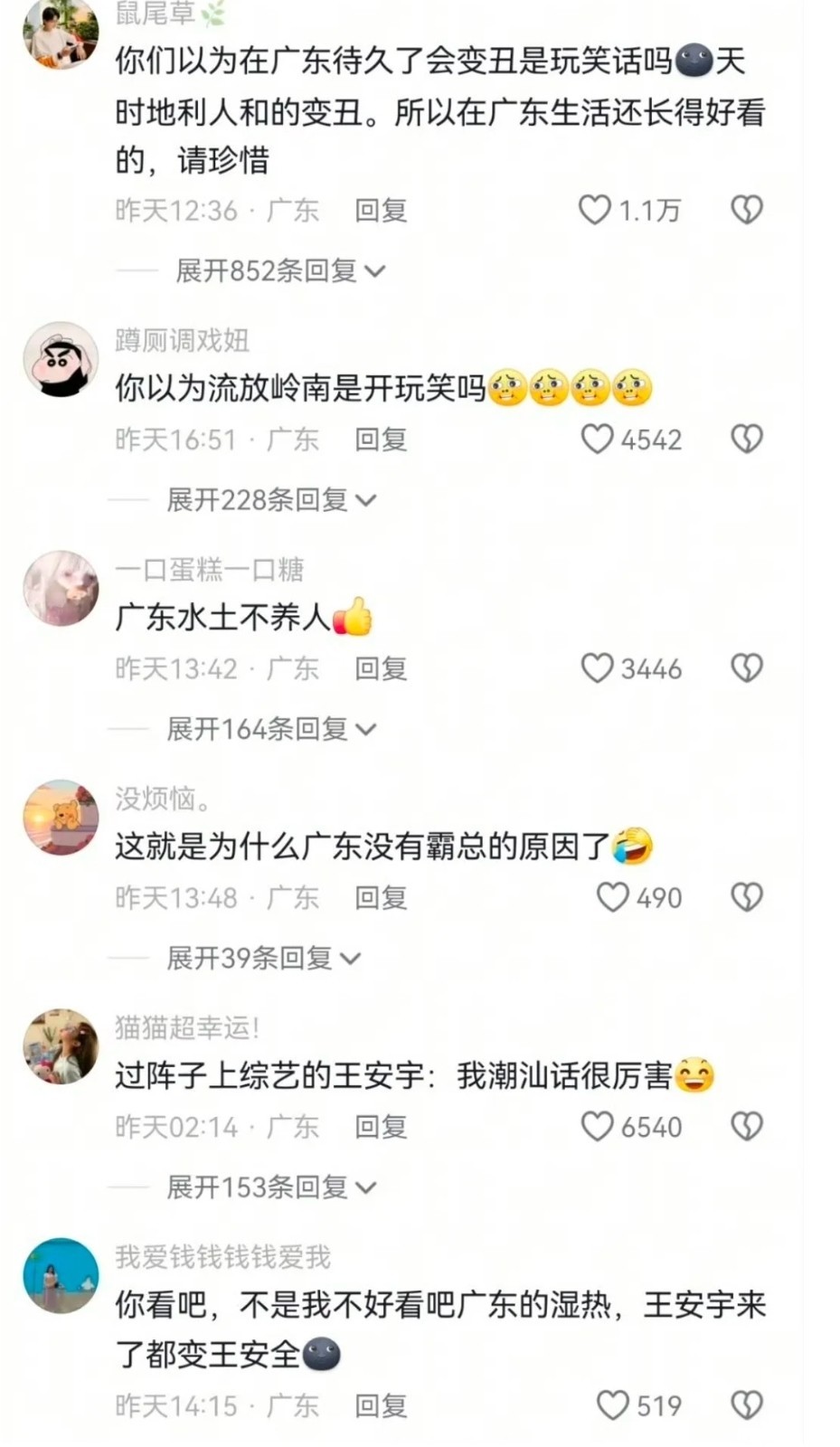Dislike the 广东水土不养人 comment
The image size is (840, 1447).
coord(747,668)
